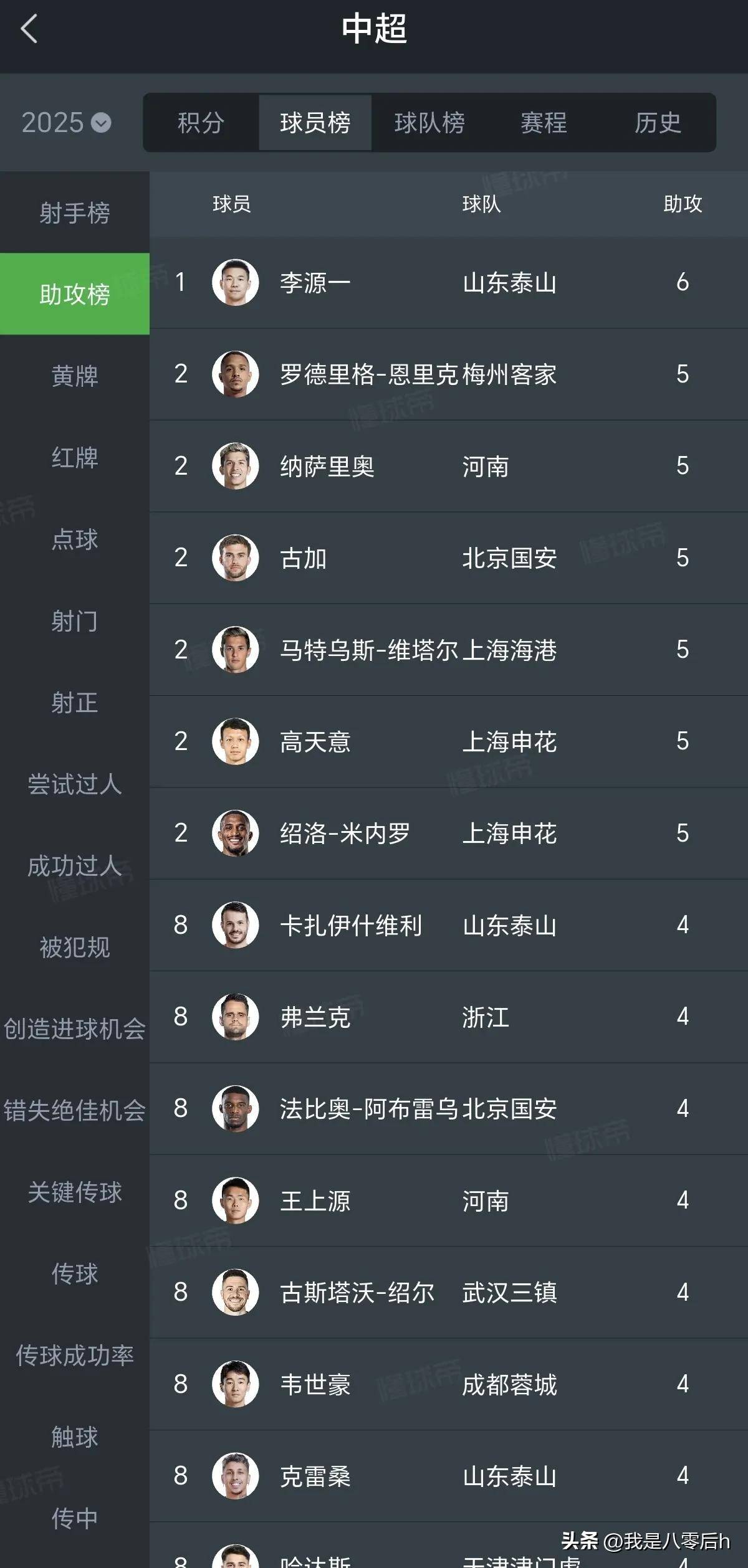Open player 王上源's row
The height and width of the screenshot is (1568, 748).
pyautogui.click(x=449, y=1200)
